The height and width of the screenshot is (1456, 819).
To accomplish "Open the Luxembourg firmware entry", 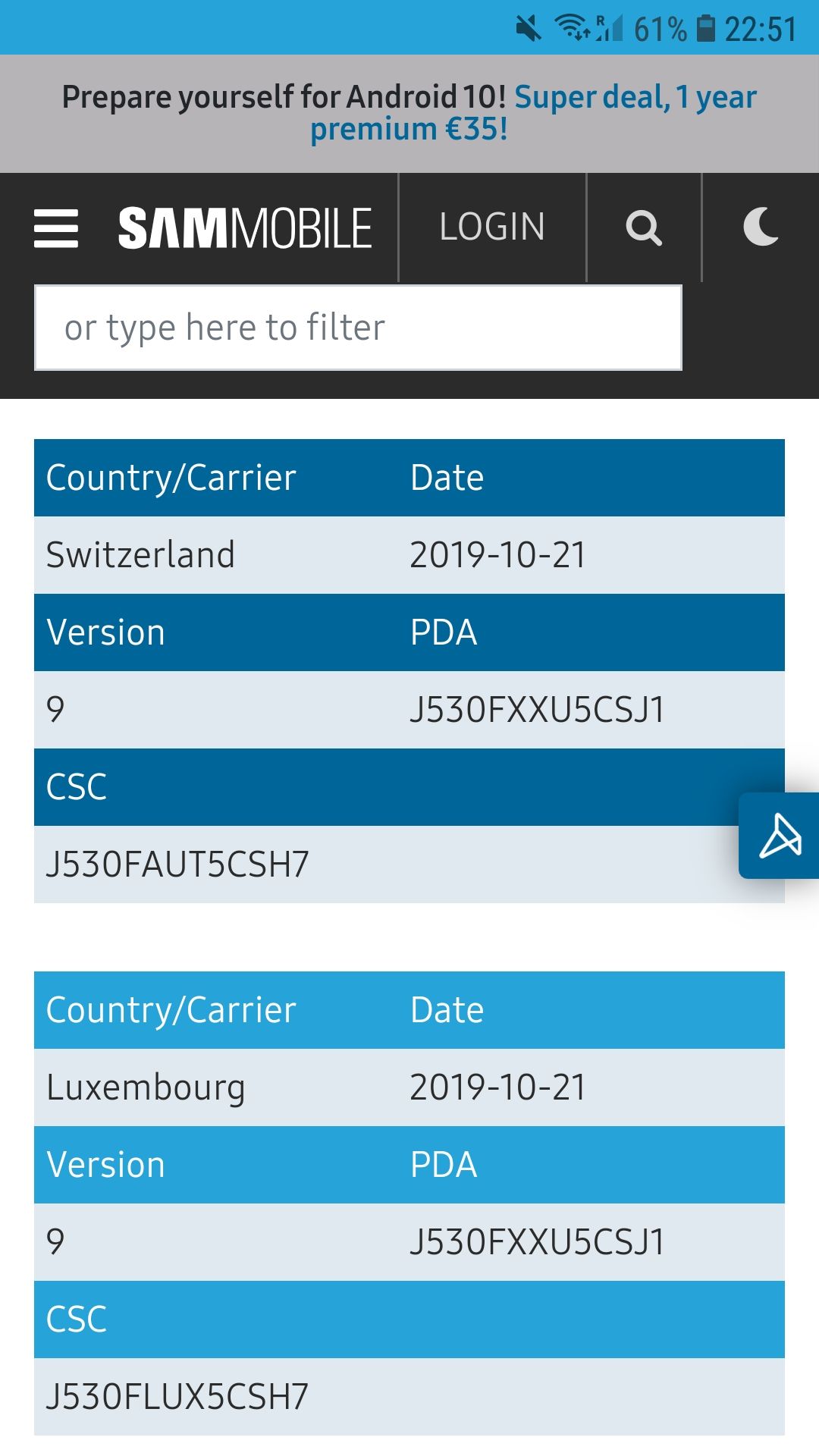I will point(146,1087).
